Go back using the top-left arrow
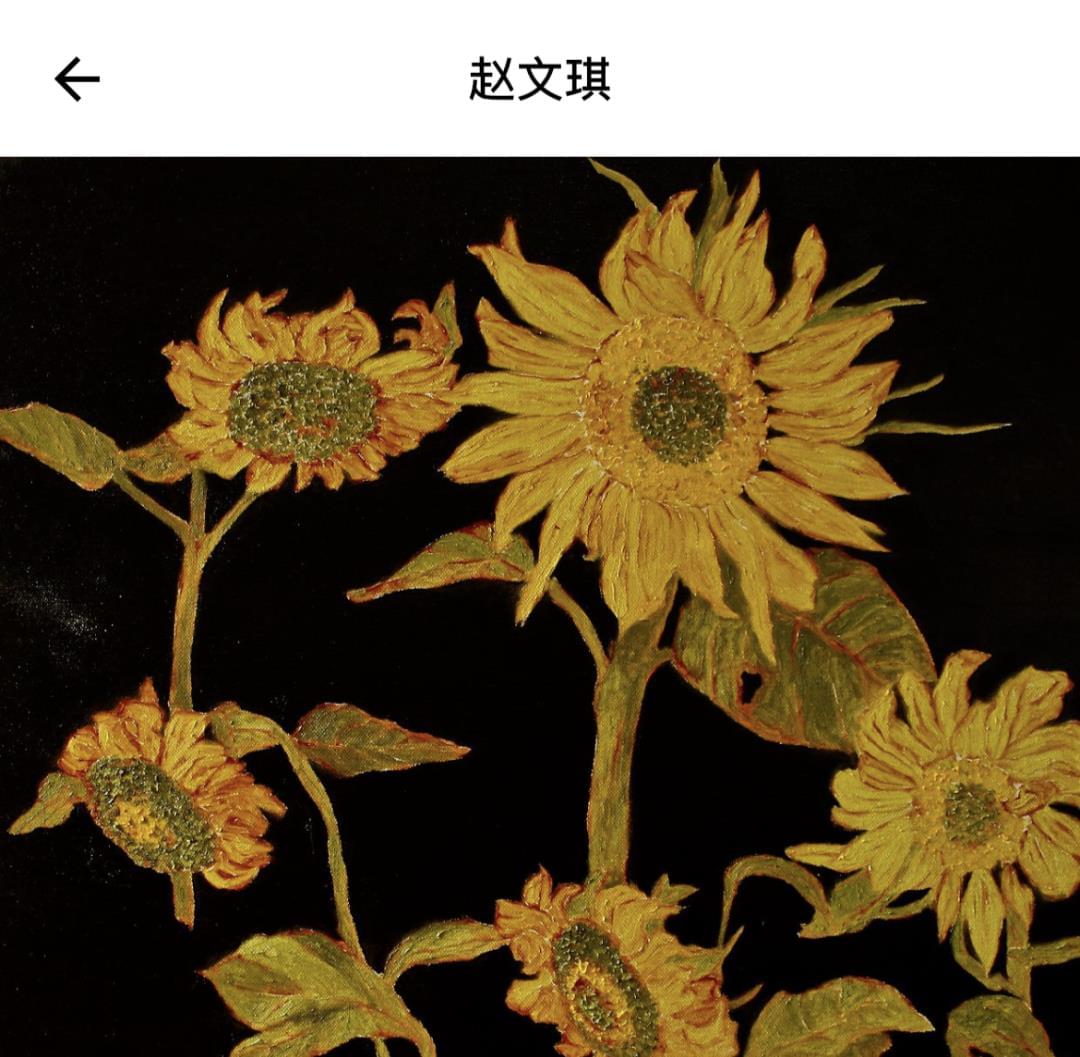Image resolution: width=1080 pixels, height=1057 pixels. tap(77, 79)
